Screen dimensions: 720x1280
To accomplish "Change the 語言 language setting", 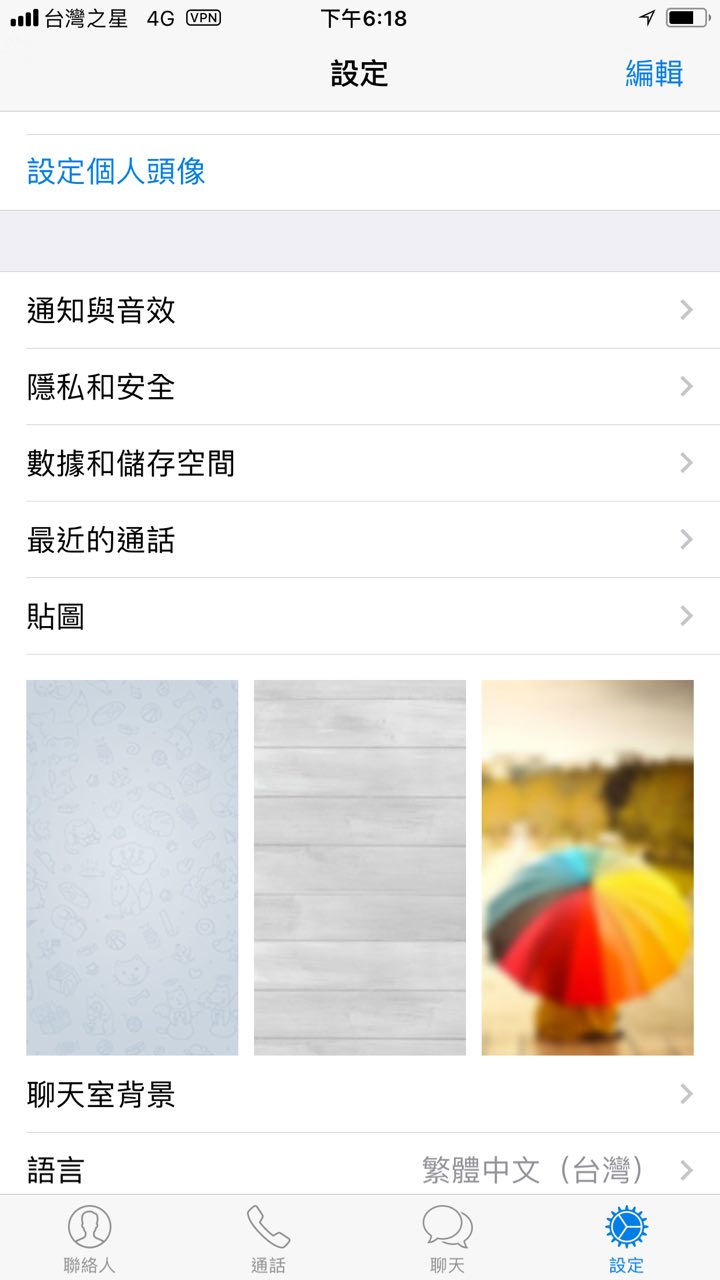I will click(x=360, y=1170).
